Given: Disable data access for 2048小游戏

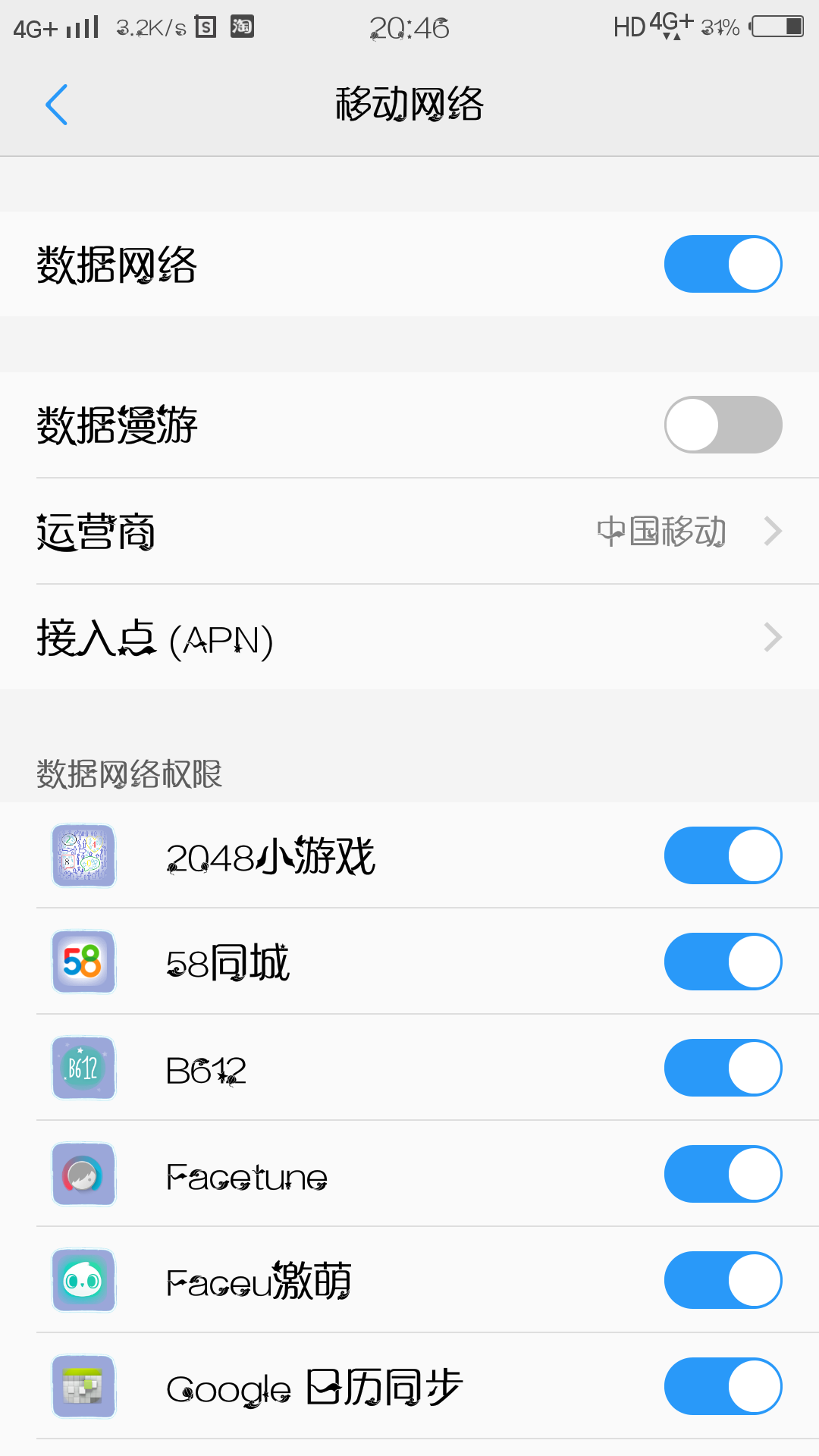Looking at the screenshot, I should (x=723, y=855).
